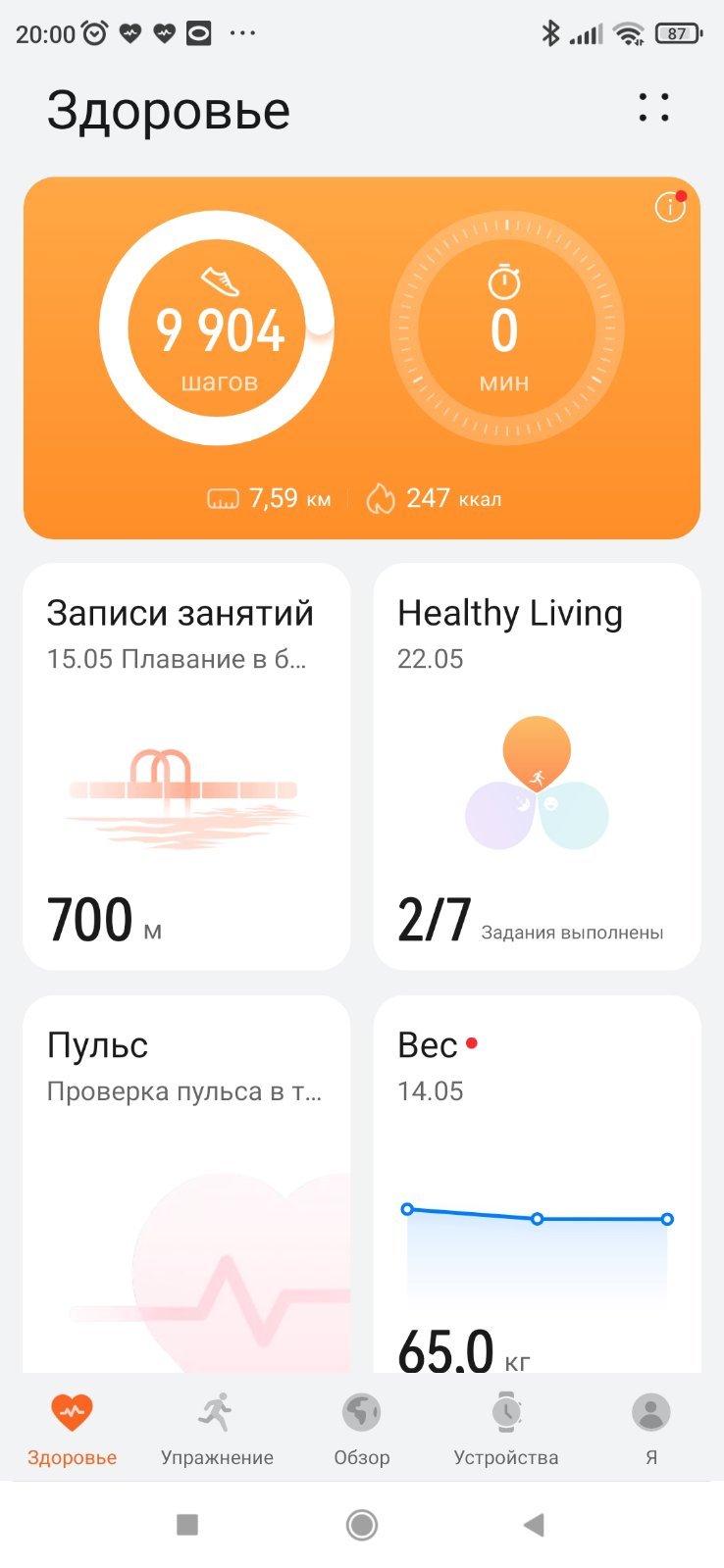Open the Healthy Living card
The height and width of the screenshot is (1568, 724).
(537, 766)
